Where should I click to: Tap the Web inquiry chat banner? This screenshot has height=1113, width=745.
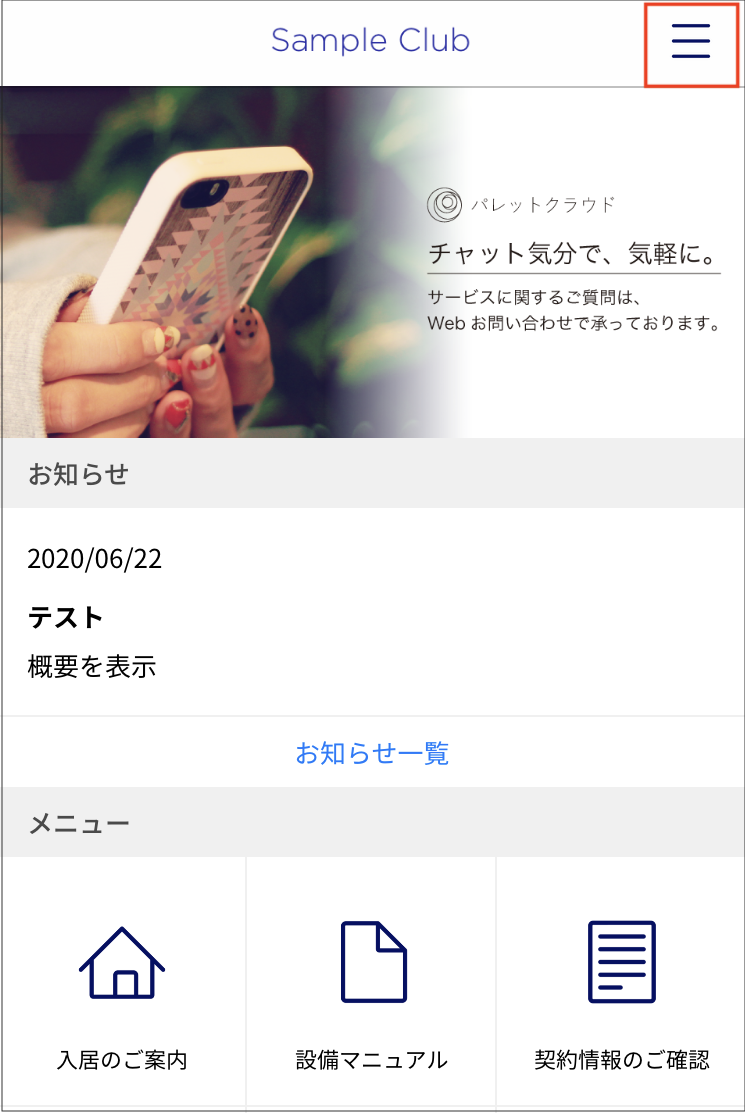[x=372, y=262]
